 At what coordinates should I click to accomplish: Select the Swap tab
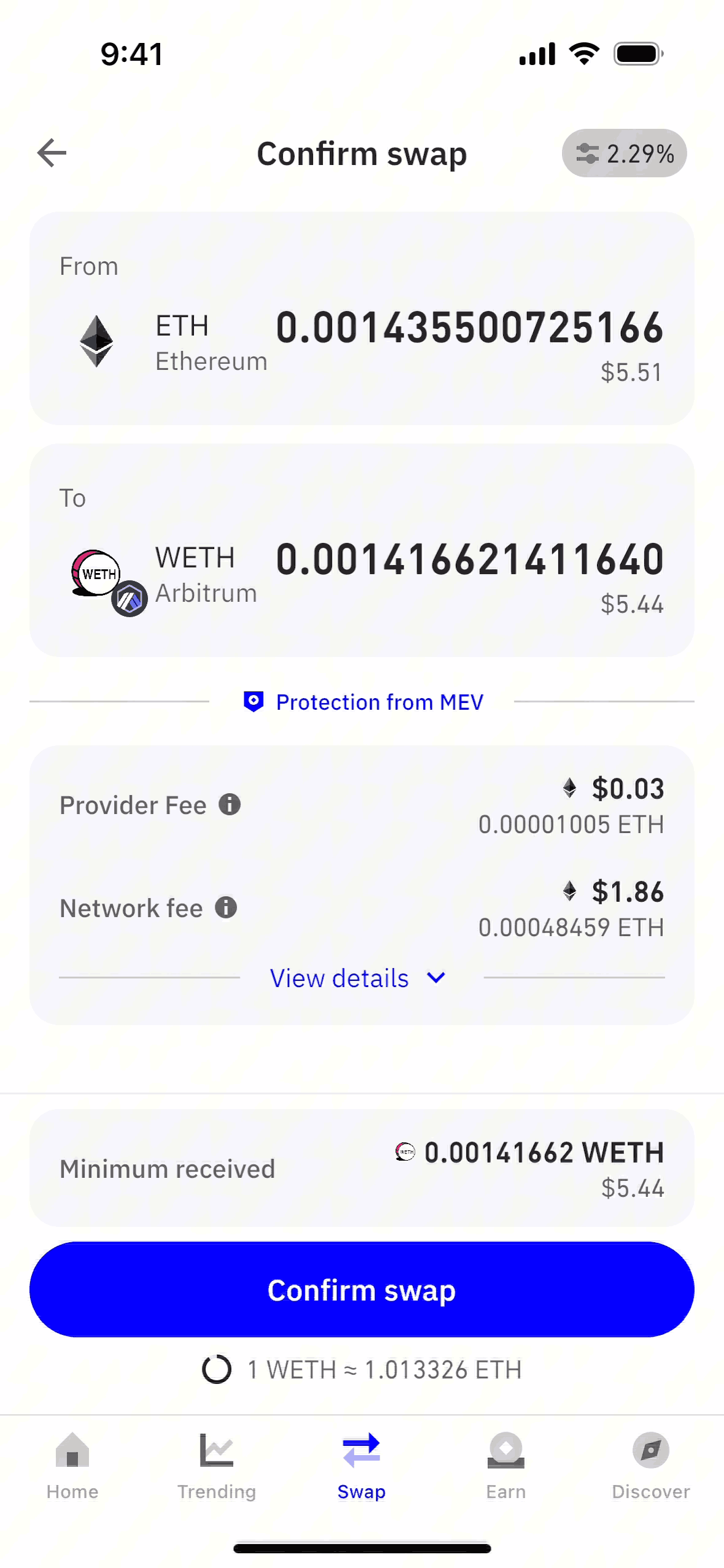pyautogui.click(x=361, y=1466)
